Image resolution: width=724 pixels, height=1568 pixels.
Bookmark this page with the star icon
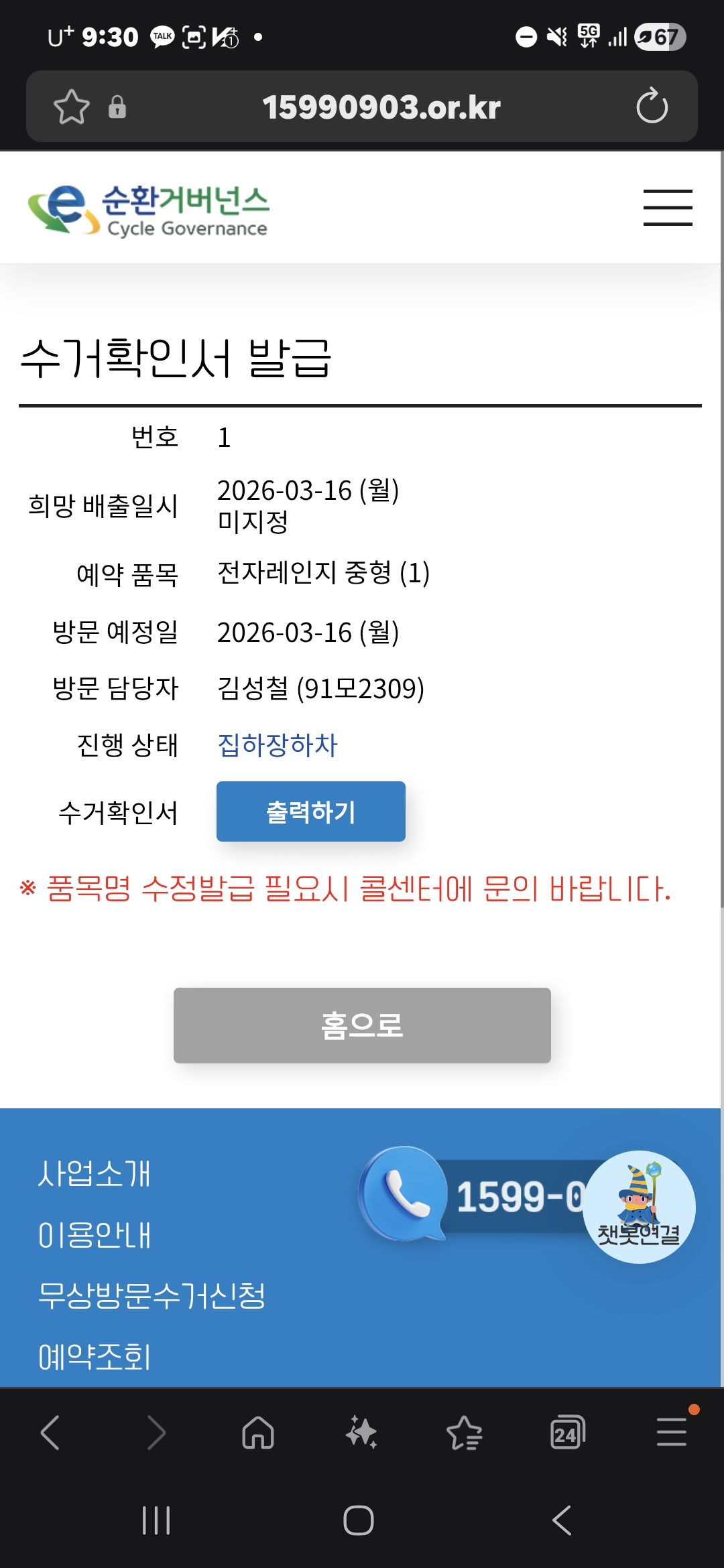(x=71, y=107)
